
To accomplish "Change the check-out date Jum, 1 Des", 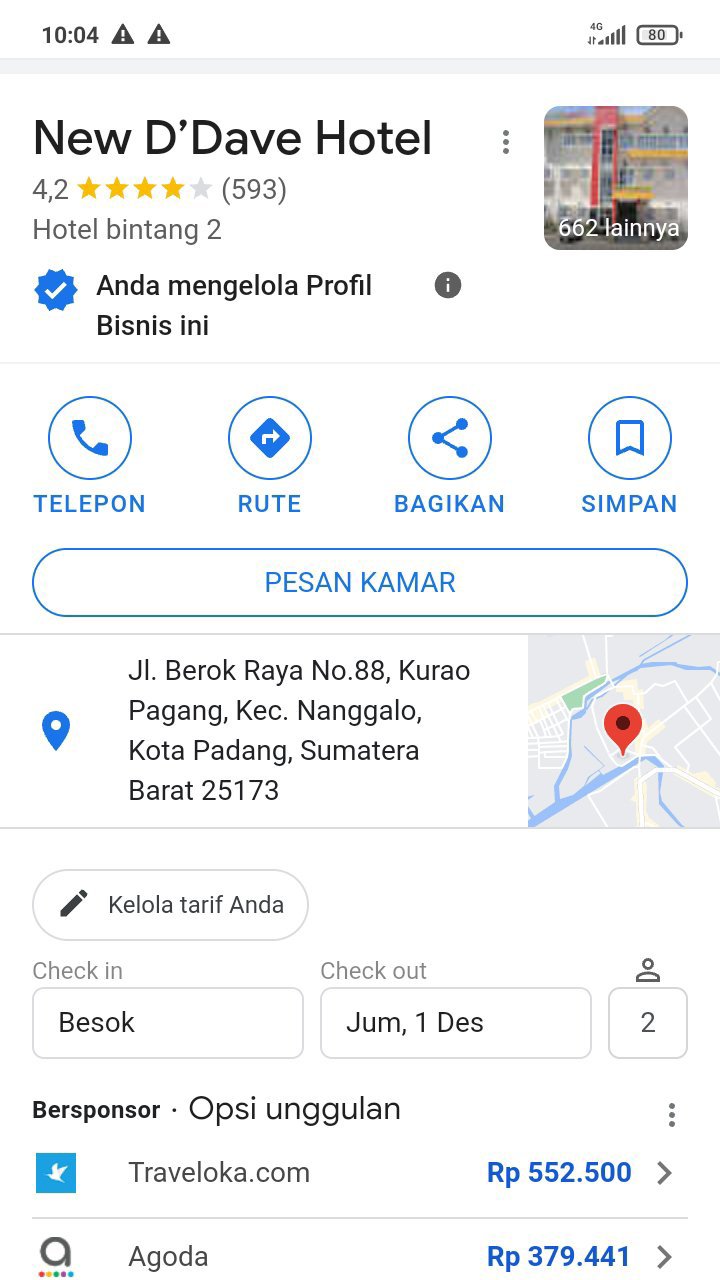I will click(x=456, y=1023).
